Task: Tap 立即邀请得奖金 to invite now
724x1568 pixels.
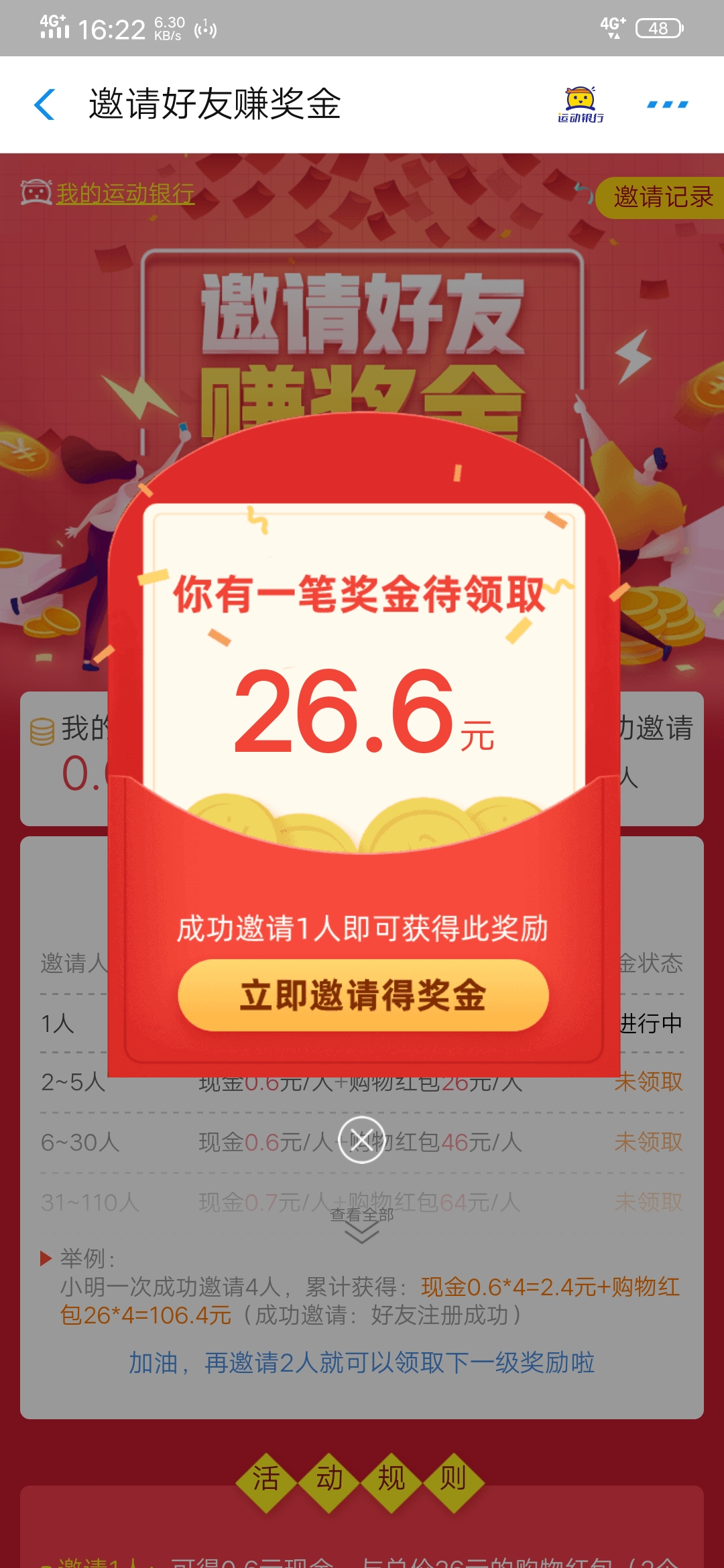Action: point(362,996)
